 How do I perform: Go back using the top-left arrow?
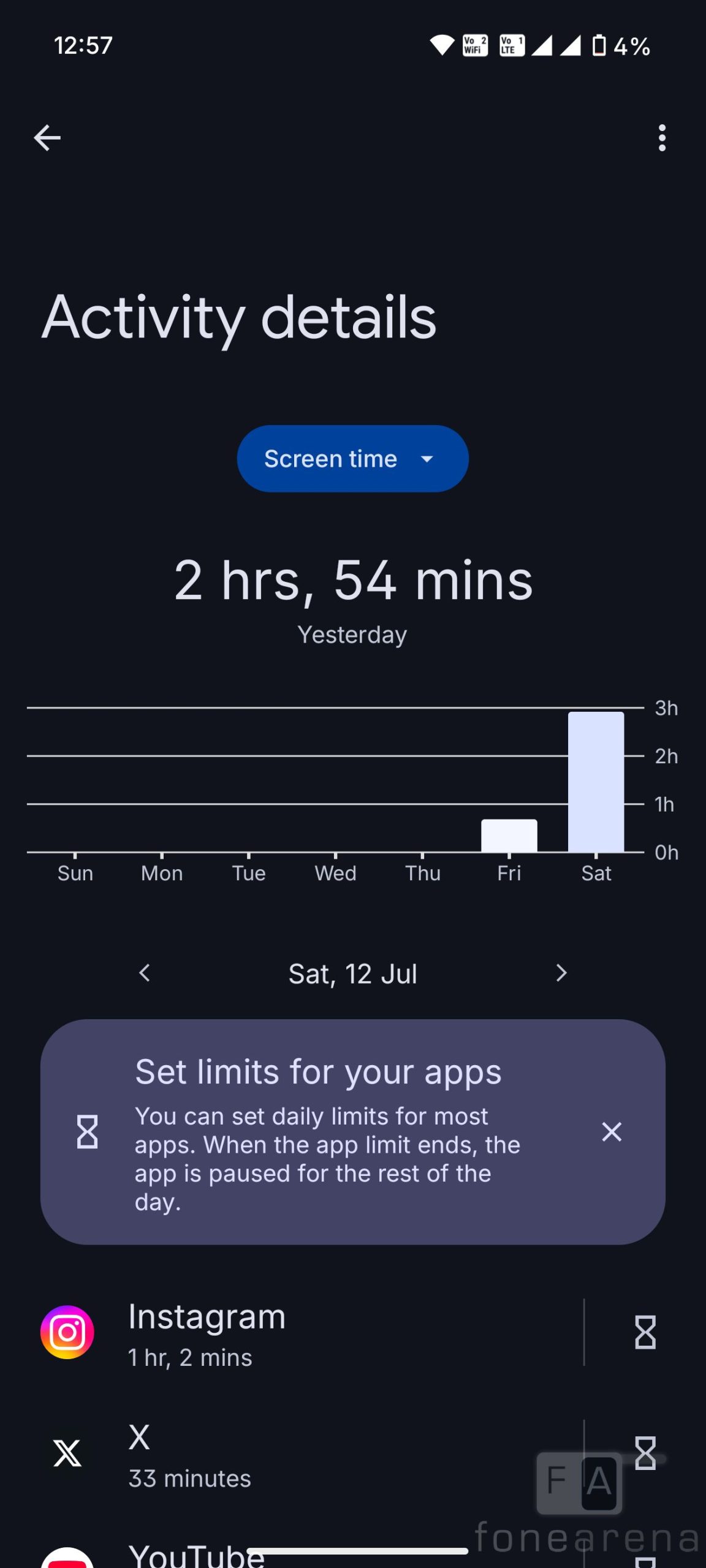coord(47,138)
